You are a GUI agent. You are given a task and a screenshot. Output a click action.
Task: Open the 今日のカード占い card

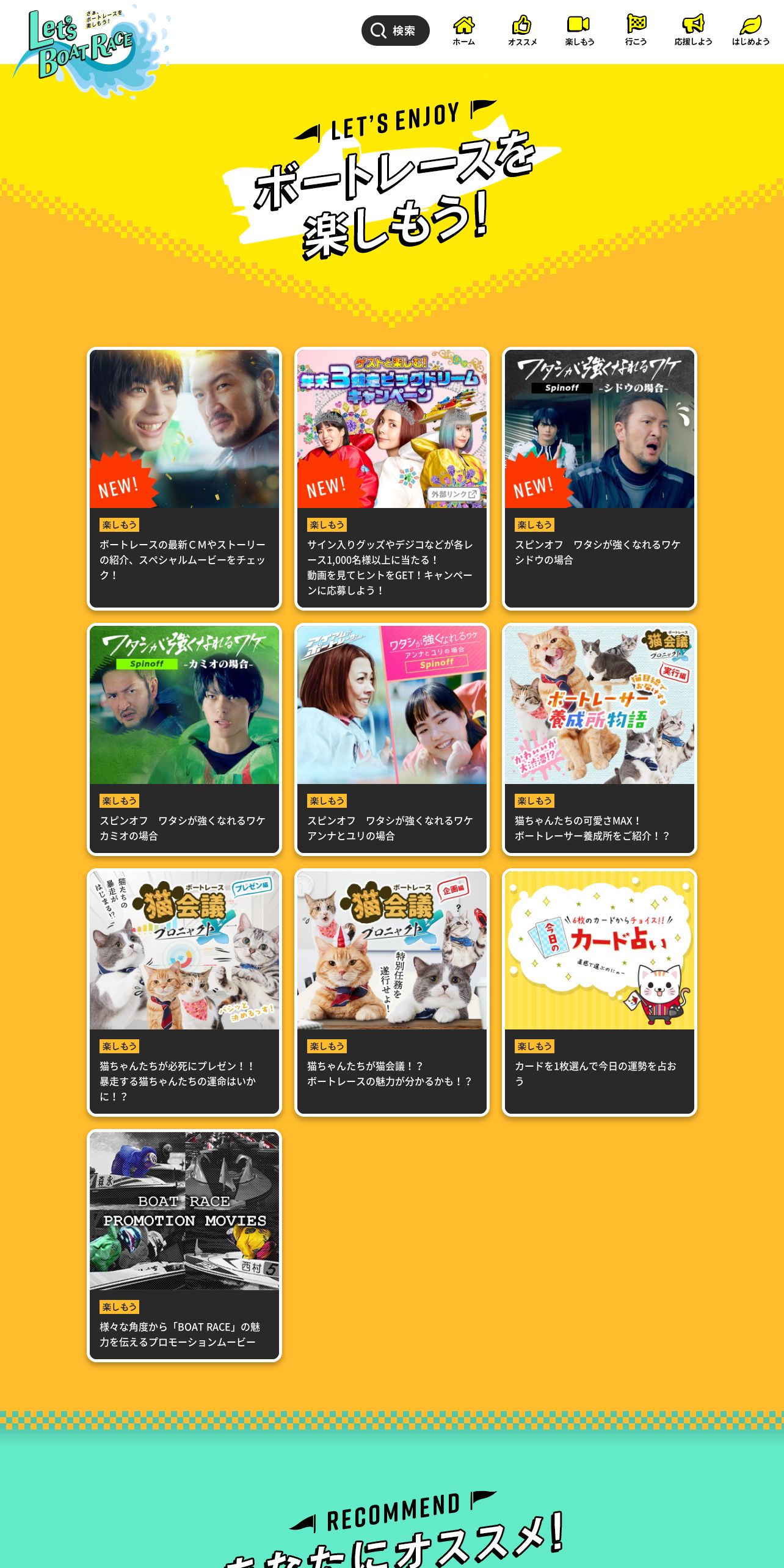click(x=599, y=992)
